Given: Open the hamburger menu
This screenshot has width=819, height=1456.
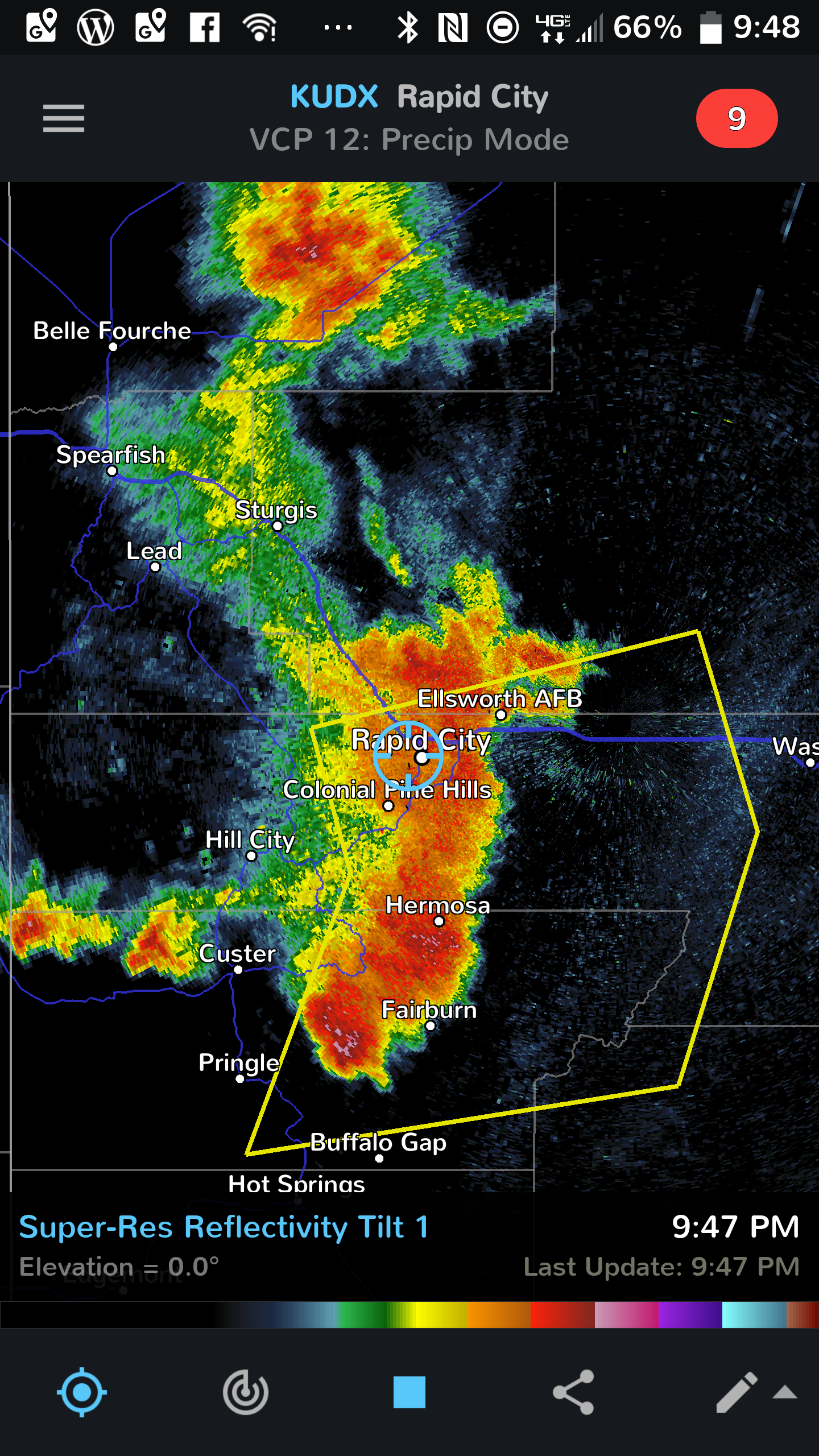Looking at the screenshot, I should pyautogui.click(x=63, y=118).
